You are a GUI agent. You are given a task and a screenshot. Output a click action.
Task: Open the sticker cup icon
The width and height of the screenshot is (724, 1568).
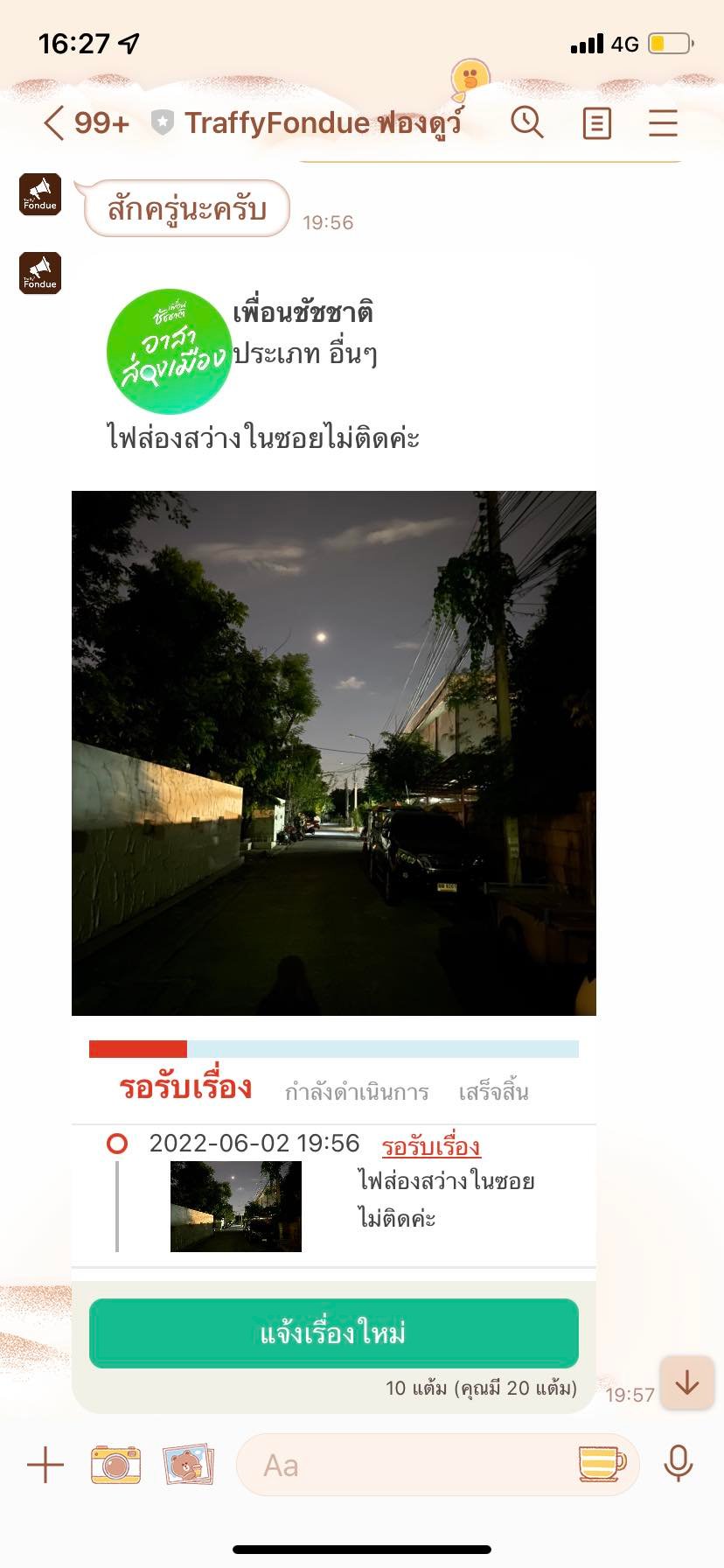602,1463
